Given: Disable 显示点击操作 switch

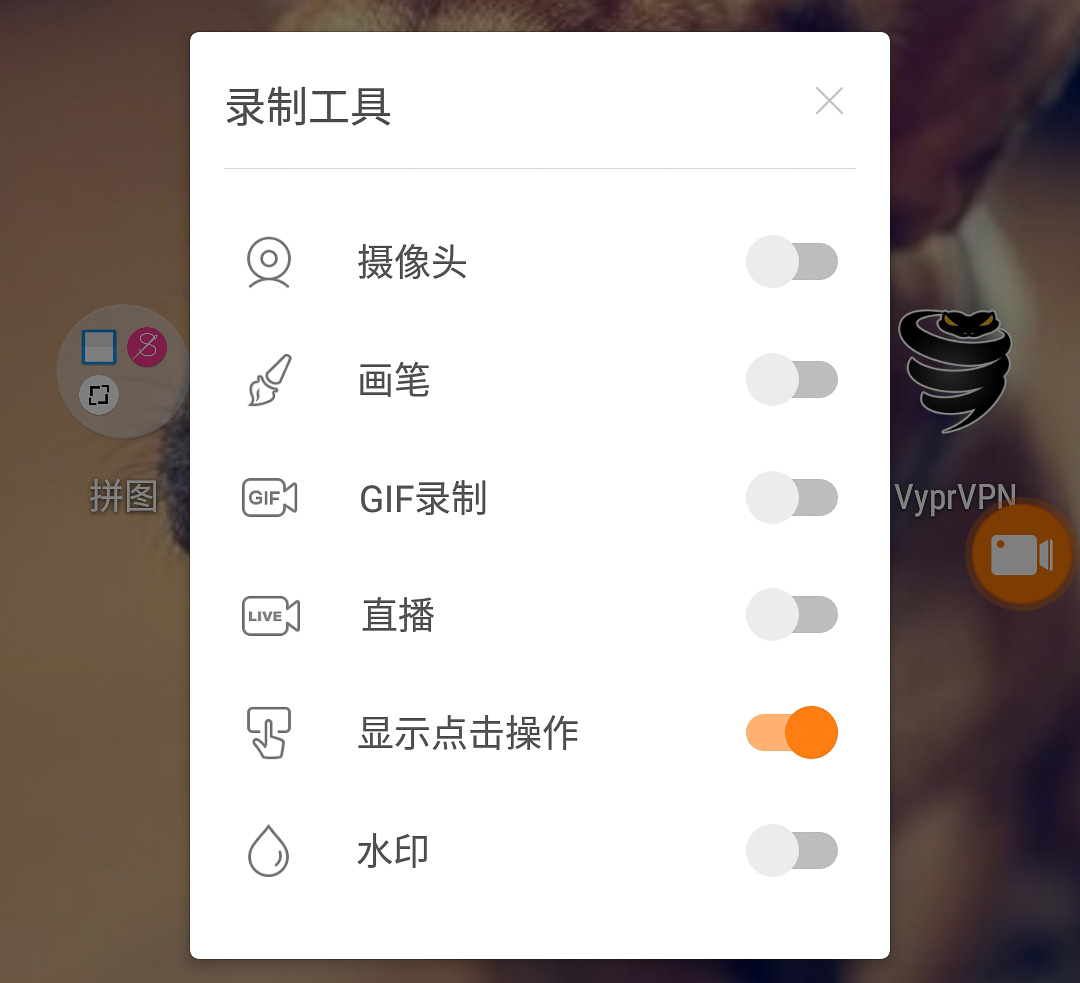Looking at the screenshot, I should (792, 733).
